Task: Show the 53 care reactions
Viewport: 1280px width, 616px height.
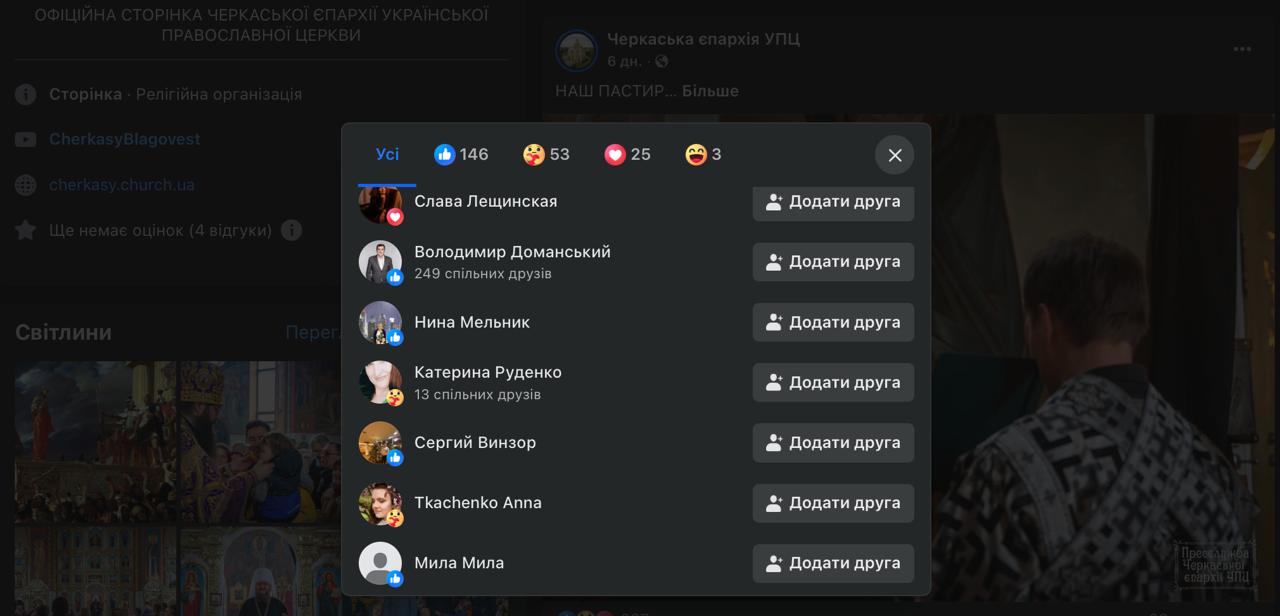Action: pos(546,154)
